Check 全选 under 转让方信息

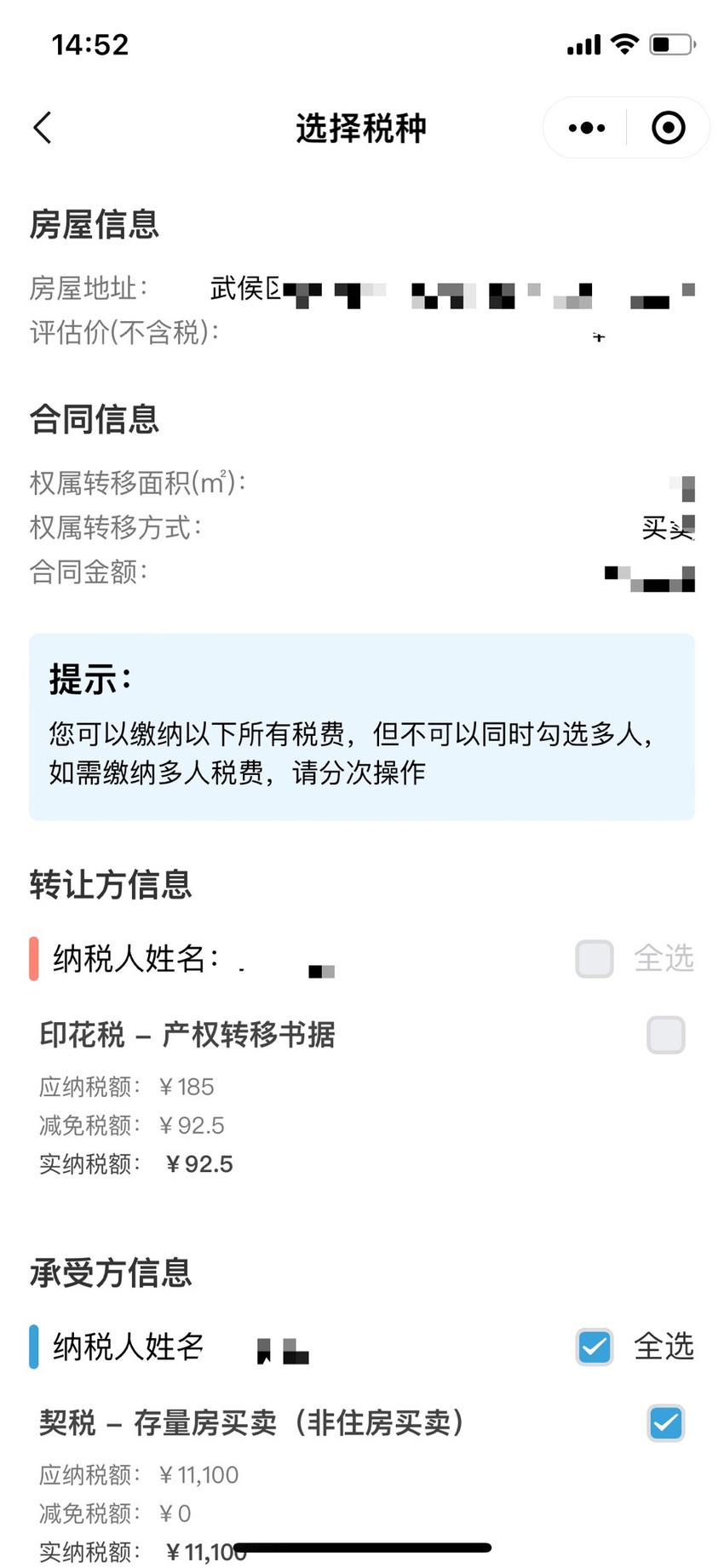point(595,959)
